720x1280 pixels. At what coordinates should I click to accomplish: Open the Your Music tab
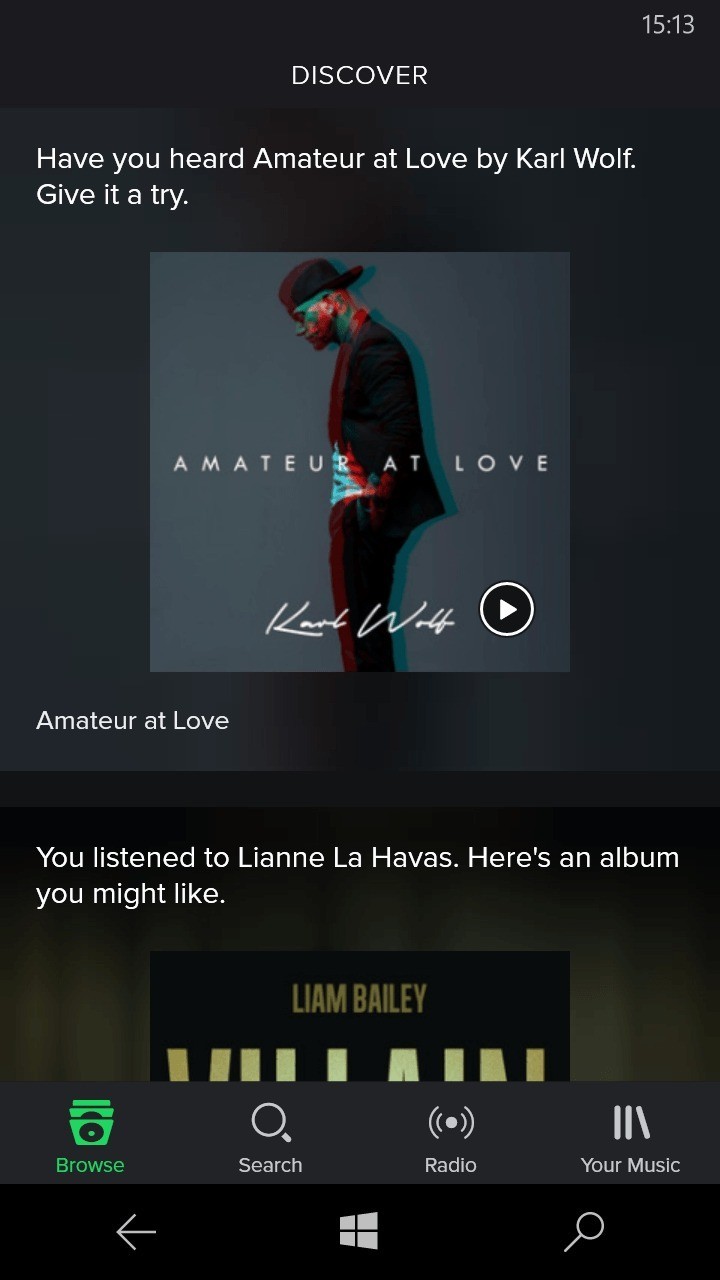pos(630,1135)
